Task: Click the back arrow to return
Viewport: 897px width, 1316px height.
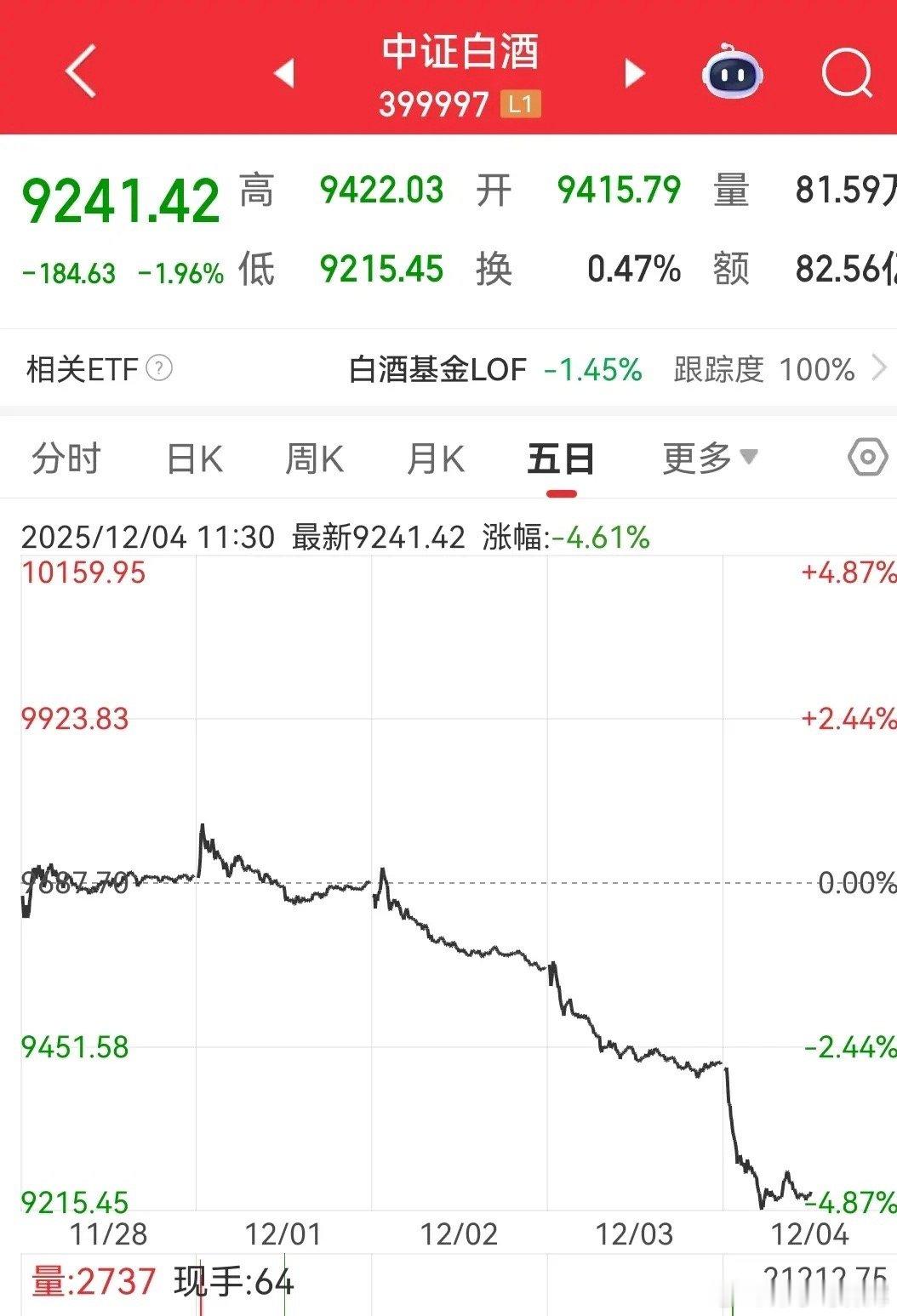Action: click(x=81, y=70)
